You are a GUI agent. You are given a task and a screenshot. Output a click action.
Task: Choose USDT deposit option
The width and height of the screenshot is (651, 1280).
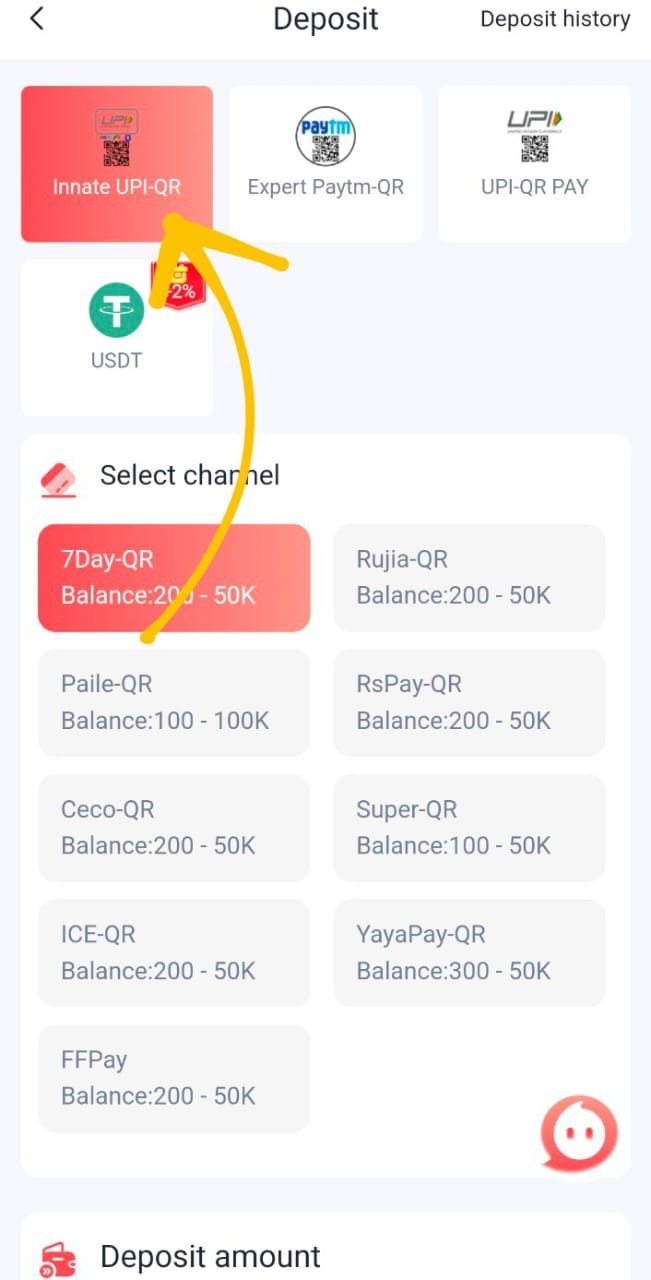(x=117, y=337)
